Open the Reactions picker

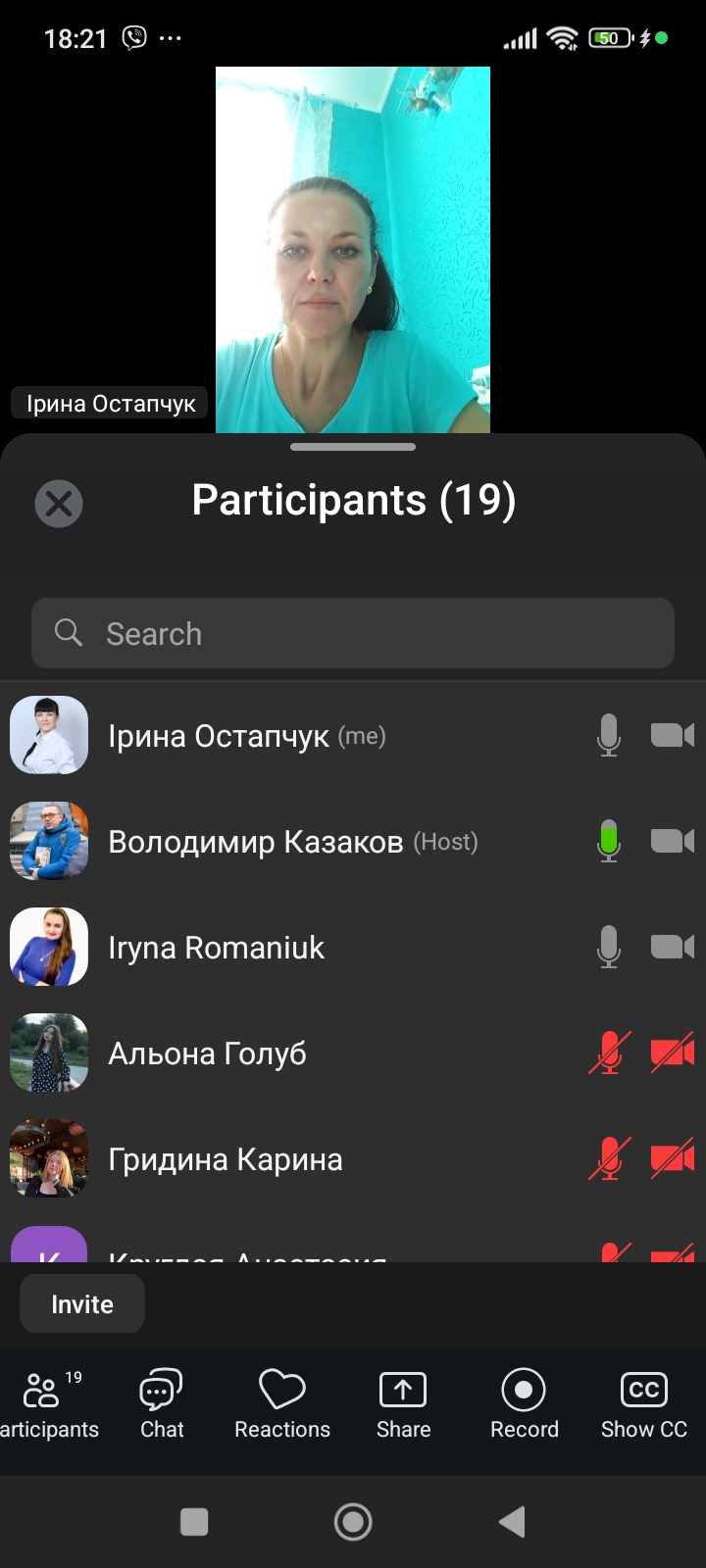281,1401
